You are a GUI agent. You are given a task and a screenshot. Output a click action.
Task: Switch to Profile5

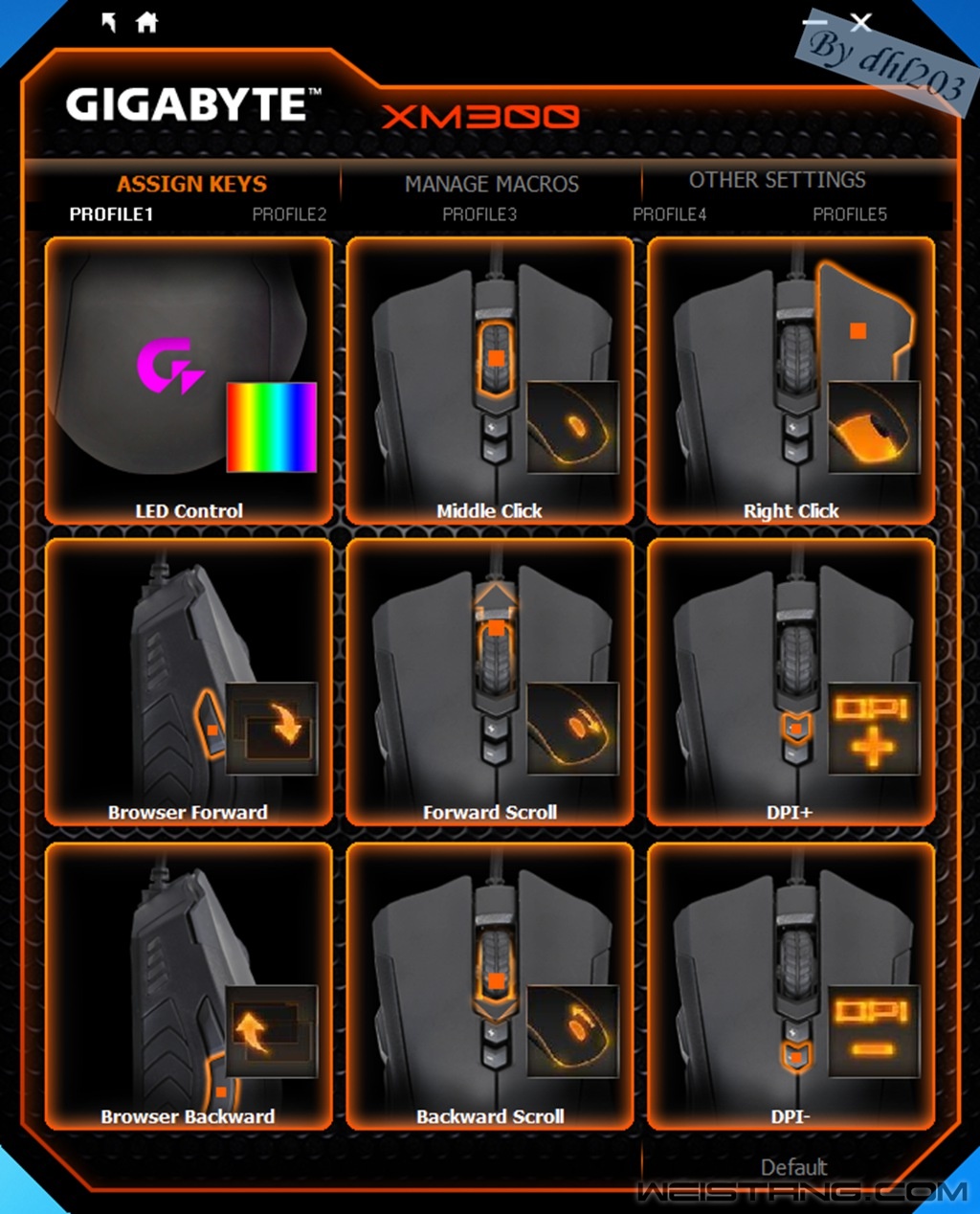click(850, 214)
